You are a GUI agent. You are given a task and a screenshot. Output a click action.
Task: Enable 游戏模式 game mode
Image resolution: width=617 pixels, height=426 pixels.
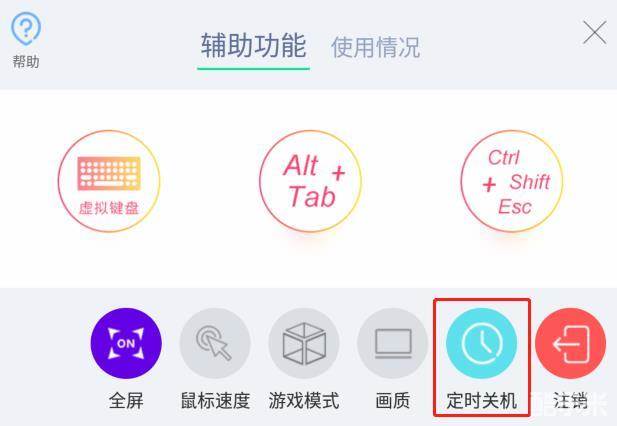[304, 344]
